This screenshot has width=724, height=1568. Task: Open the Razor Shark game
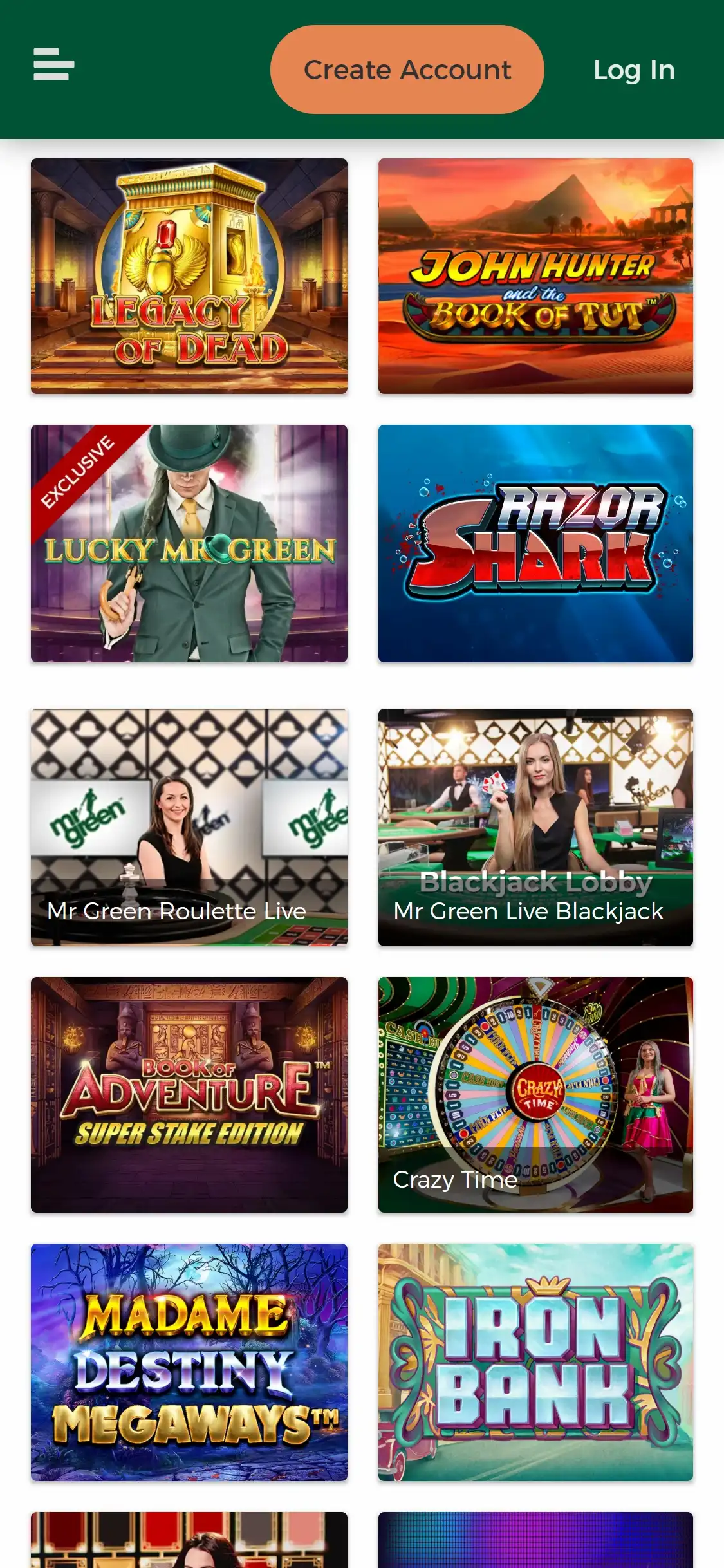(535, 543)
